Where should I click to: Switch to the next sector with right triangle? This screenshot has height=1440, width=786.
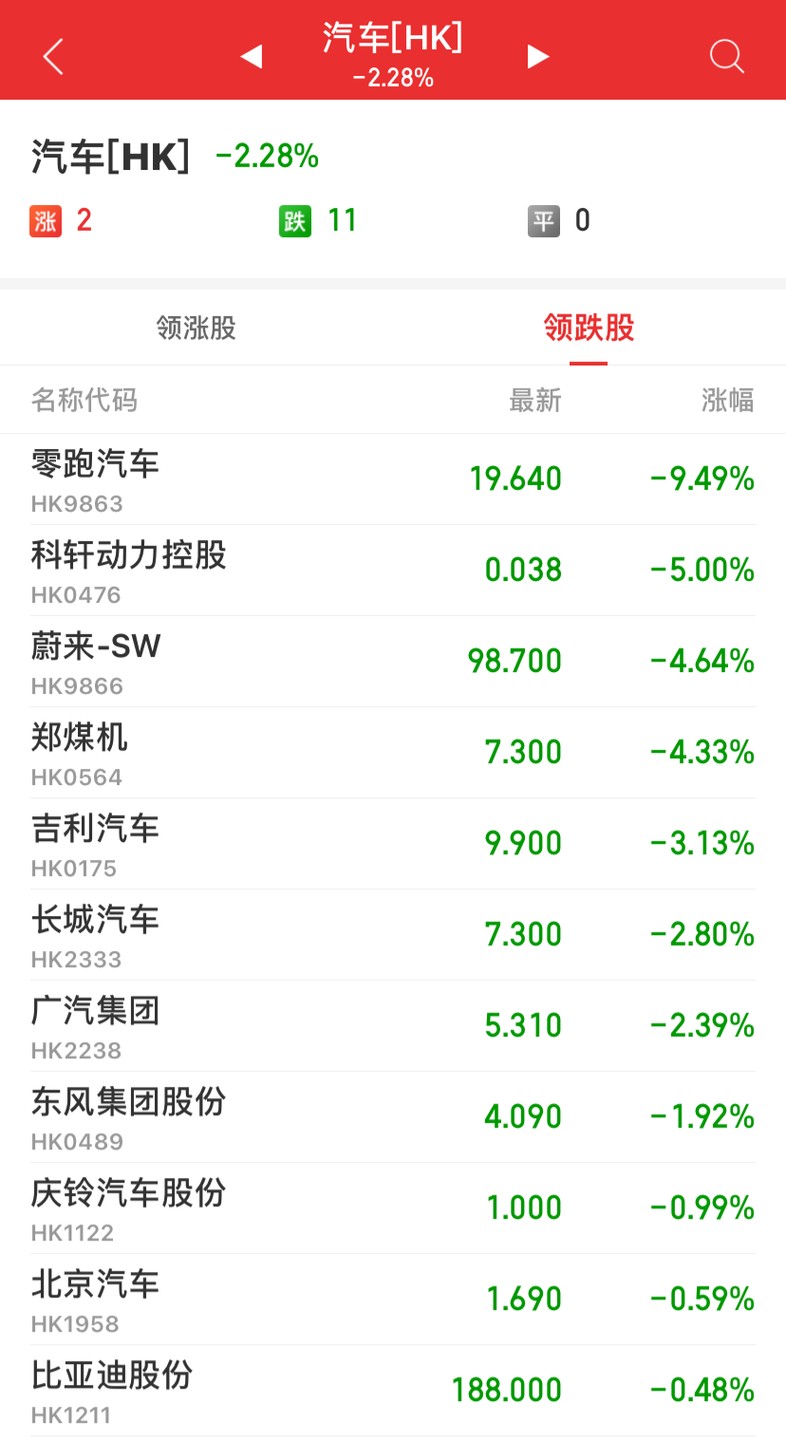[538, 57]
